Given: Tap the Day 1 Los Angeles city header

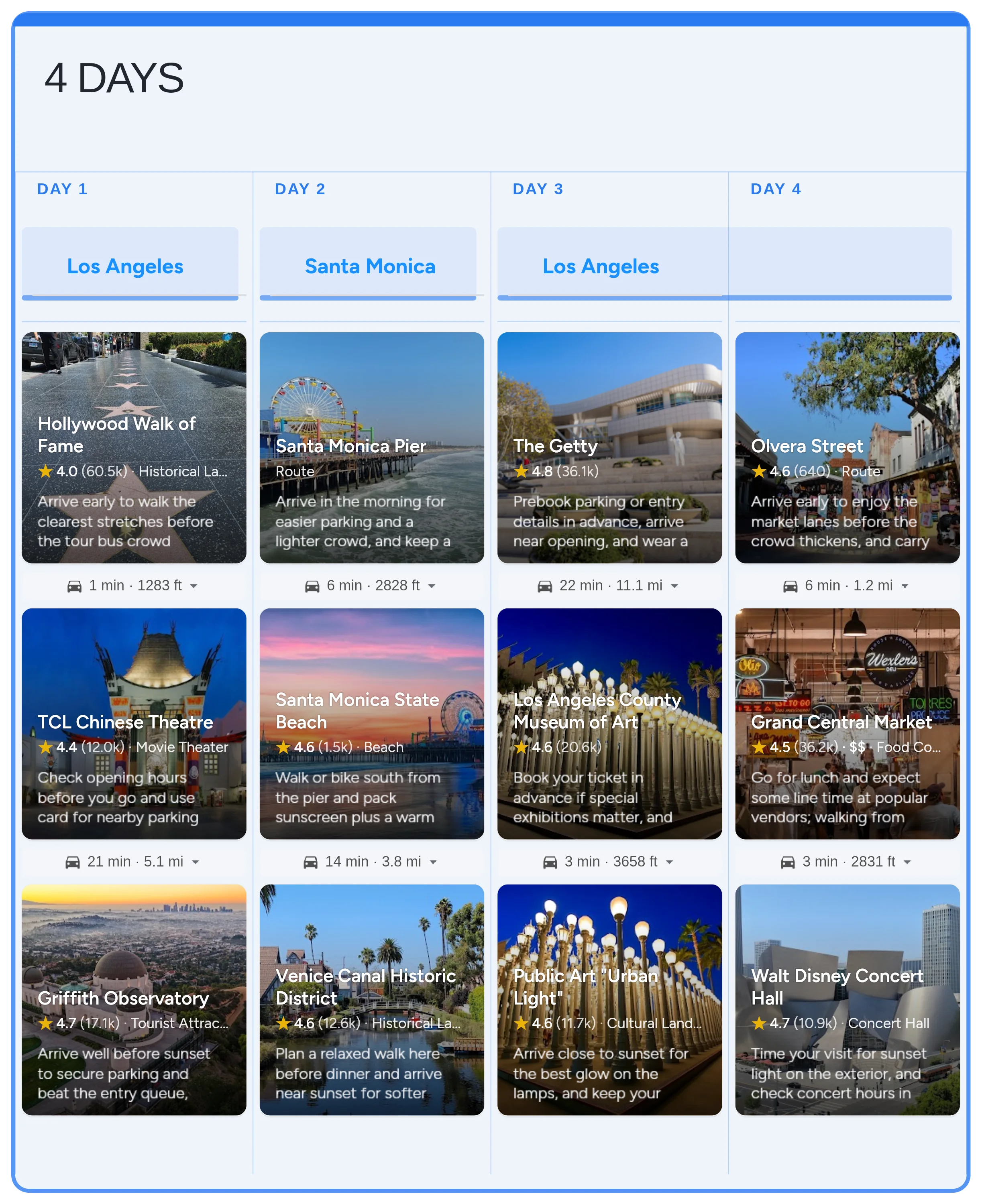Looking at the screenshot, I should [125, 266].
